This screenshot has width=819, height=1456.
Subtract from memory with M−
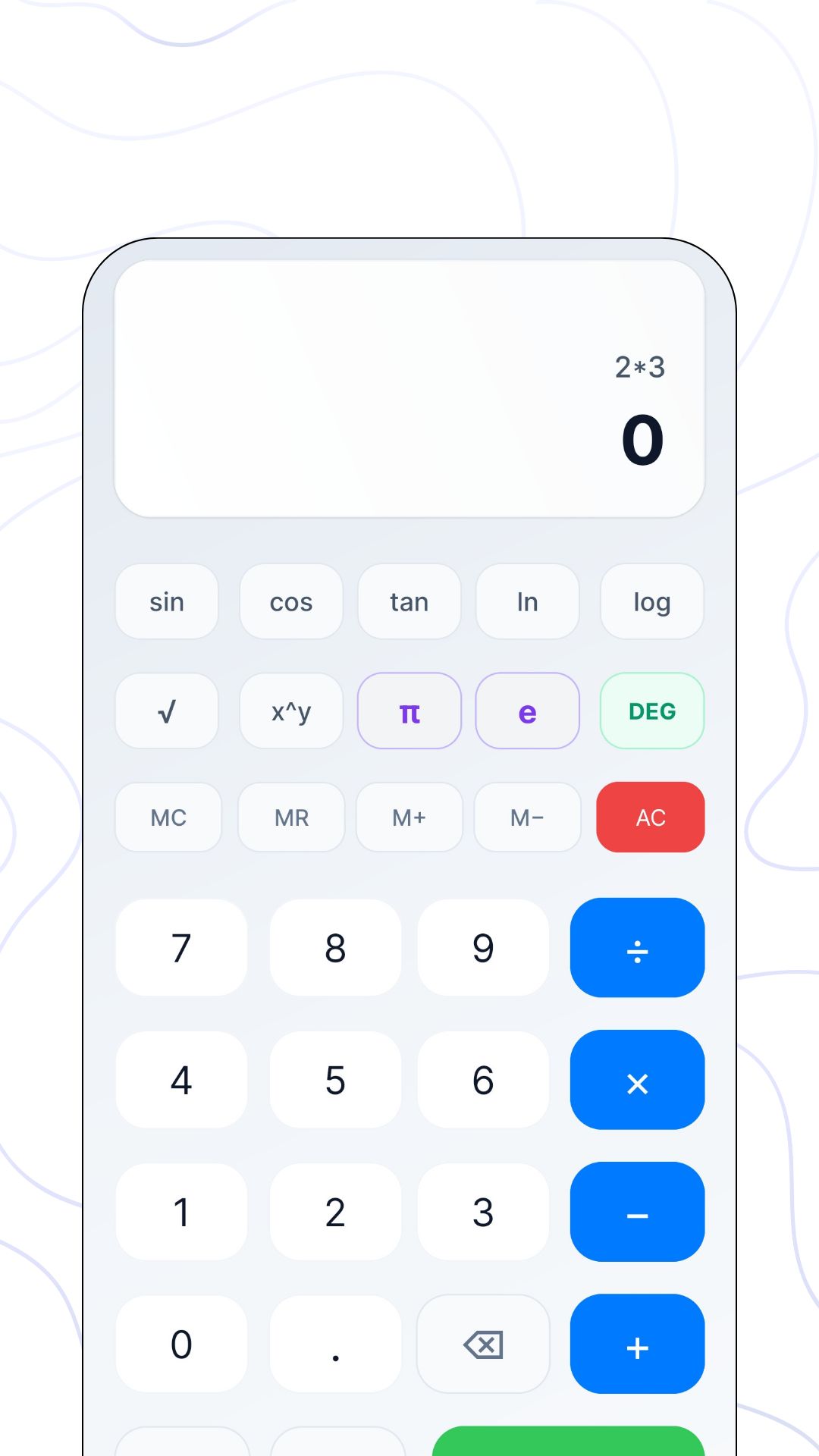click(x=528, y=817)
